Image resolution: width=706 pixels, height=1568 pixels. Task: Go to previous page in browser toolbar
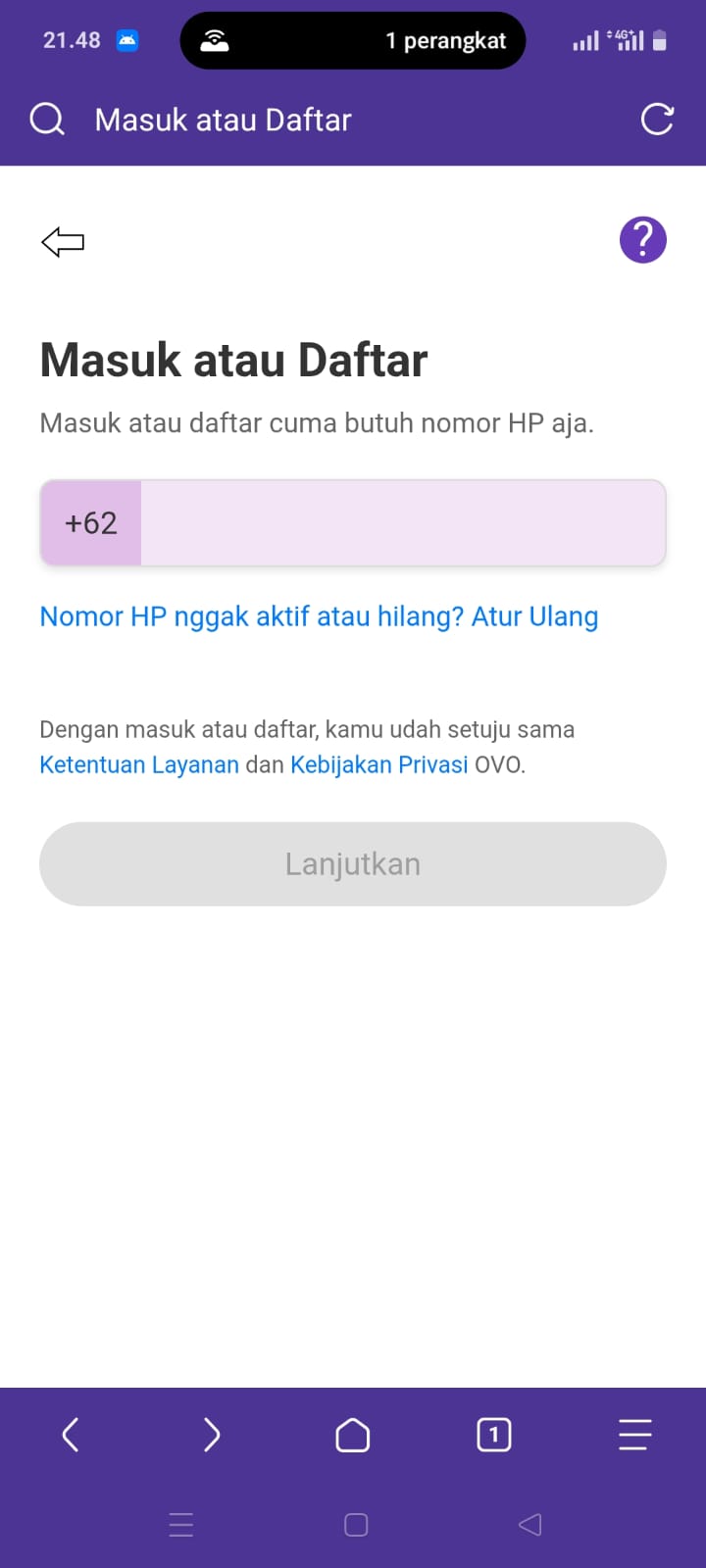tap(71, 1436)
